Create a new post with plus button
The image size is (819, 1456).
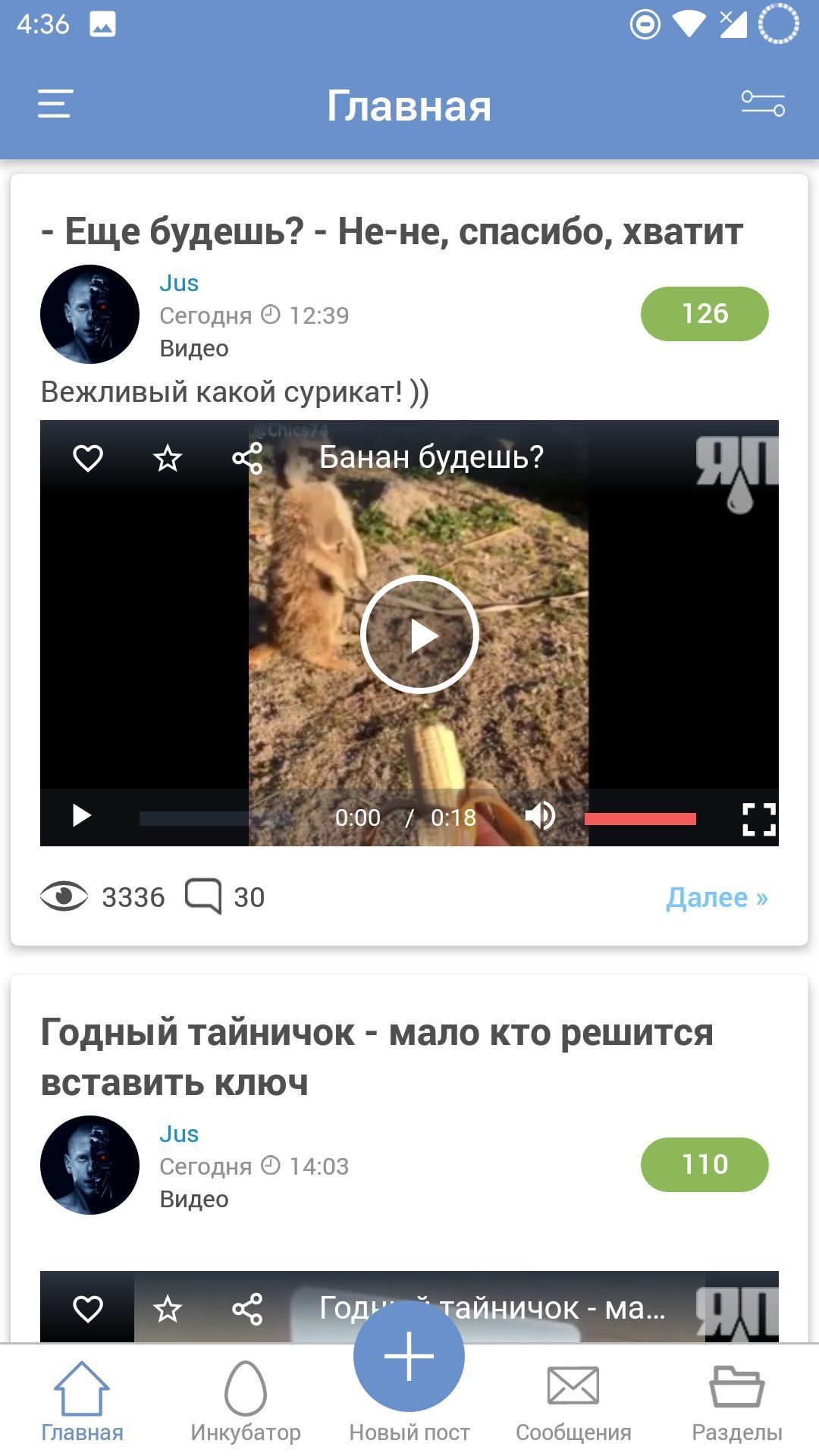point(409,1357)
